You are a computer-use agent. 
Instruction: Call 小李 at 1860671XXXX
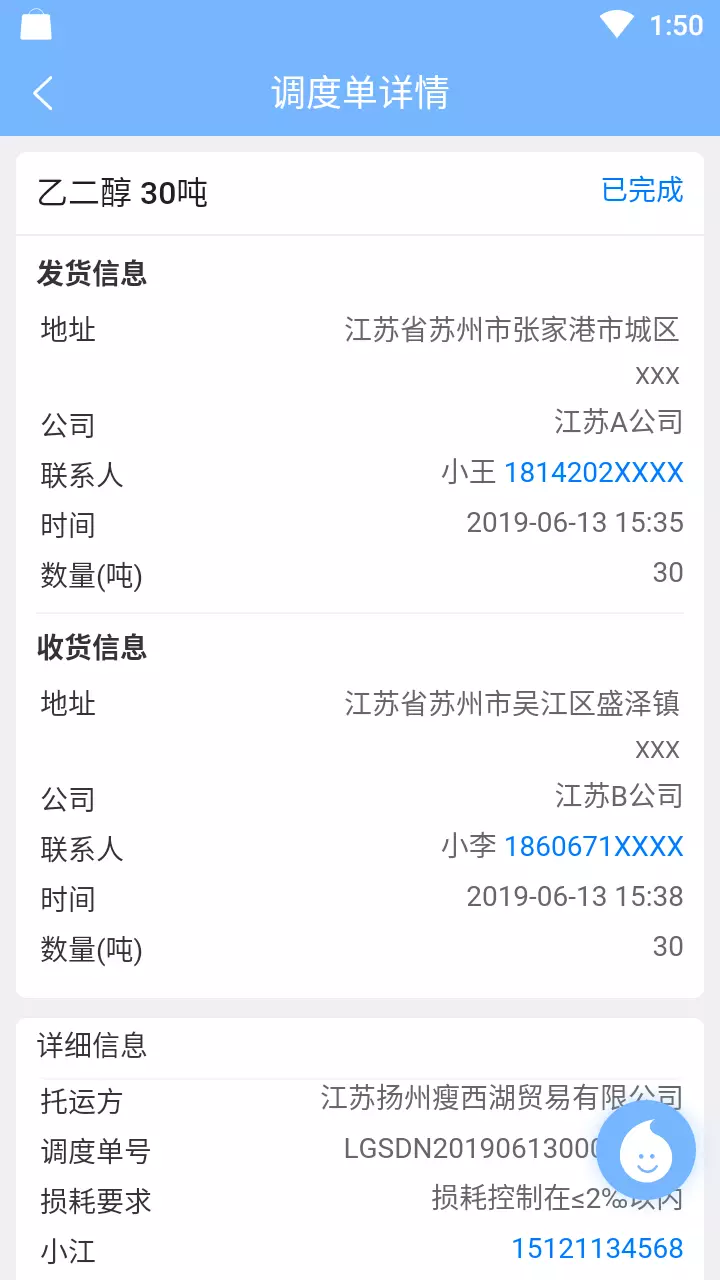click(x=594, y=846)
